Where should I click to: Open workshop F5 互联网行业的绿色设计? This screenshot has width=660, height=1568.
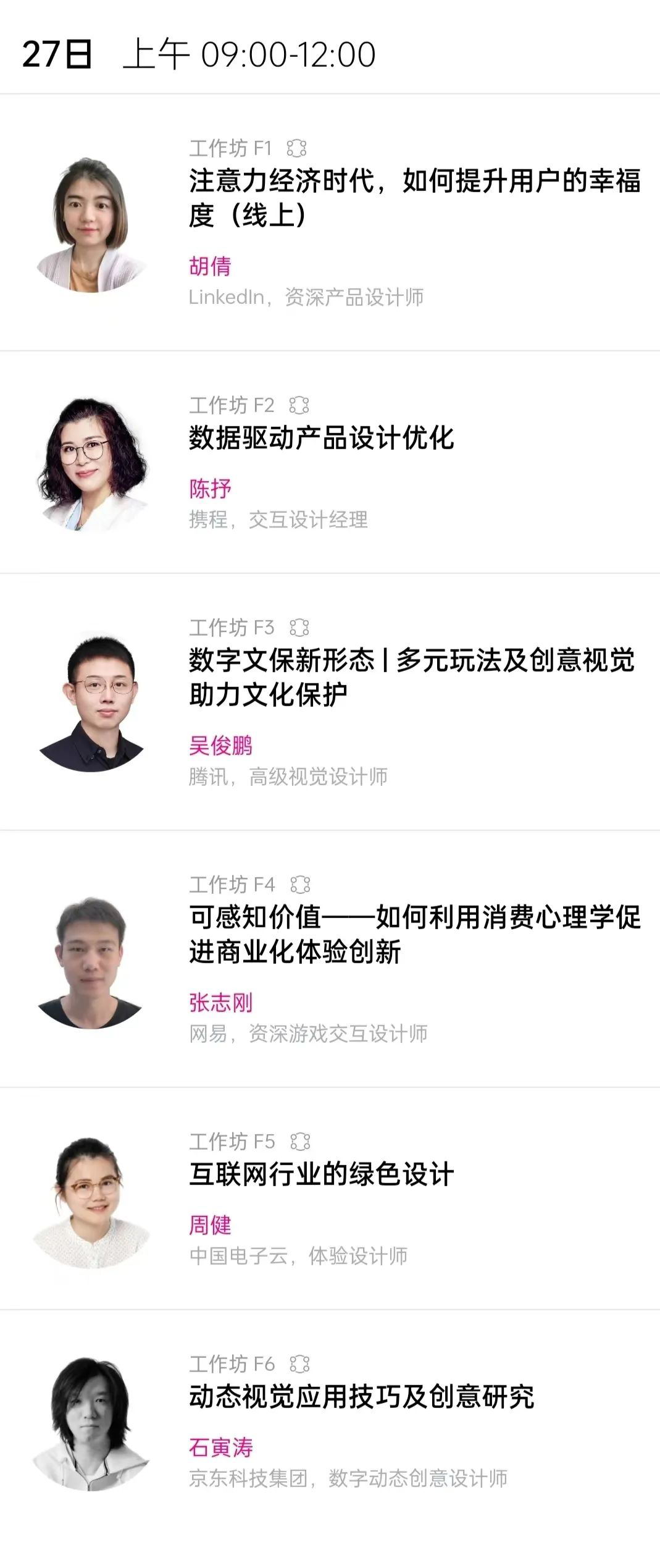coord(321,1174)
